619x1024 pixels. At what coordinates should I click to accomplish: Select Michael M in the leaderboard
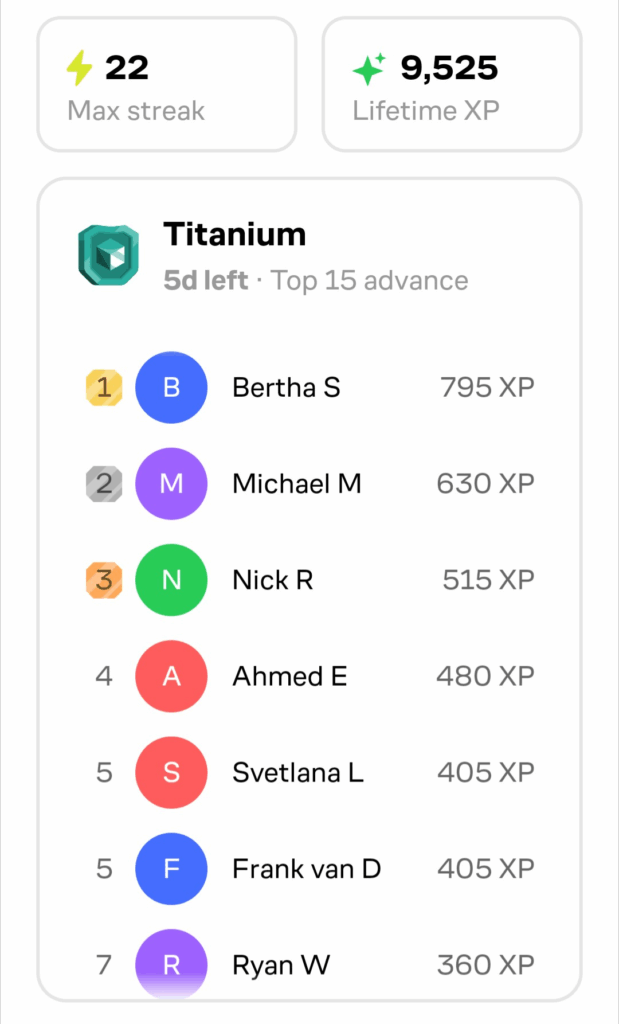tap(310, 484)
